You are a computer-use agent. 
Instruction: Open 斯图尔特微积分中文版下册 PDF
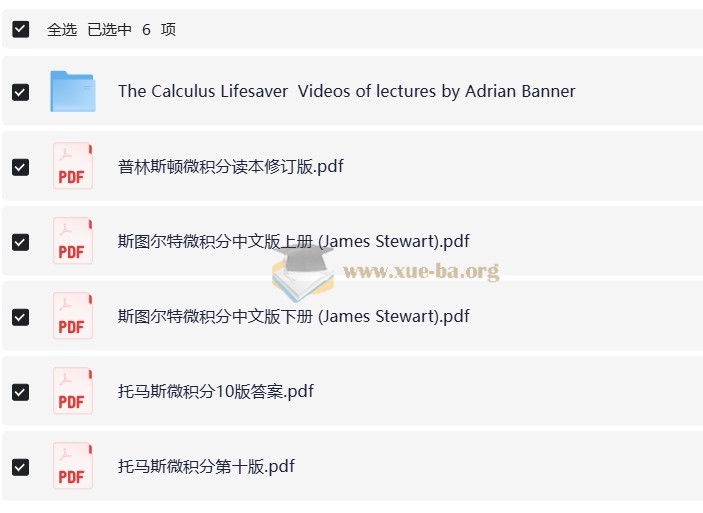[293, 316]
